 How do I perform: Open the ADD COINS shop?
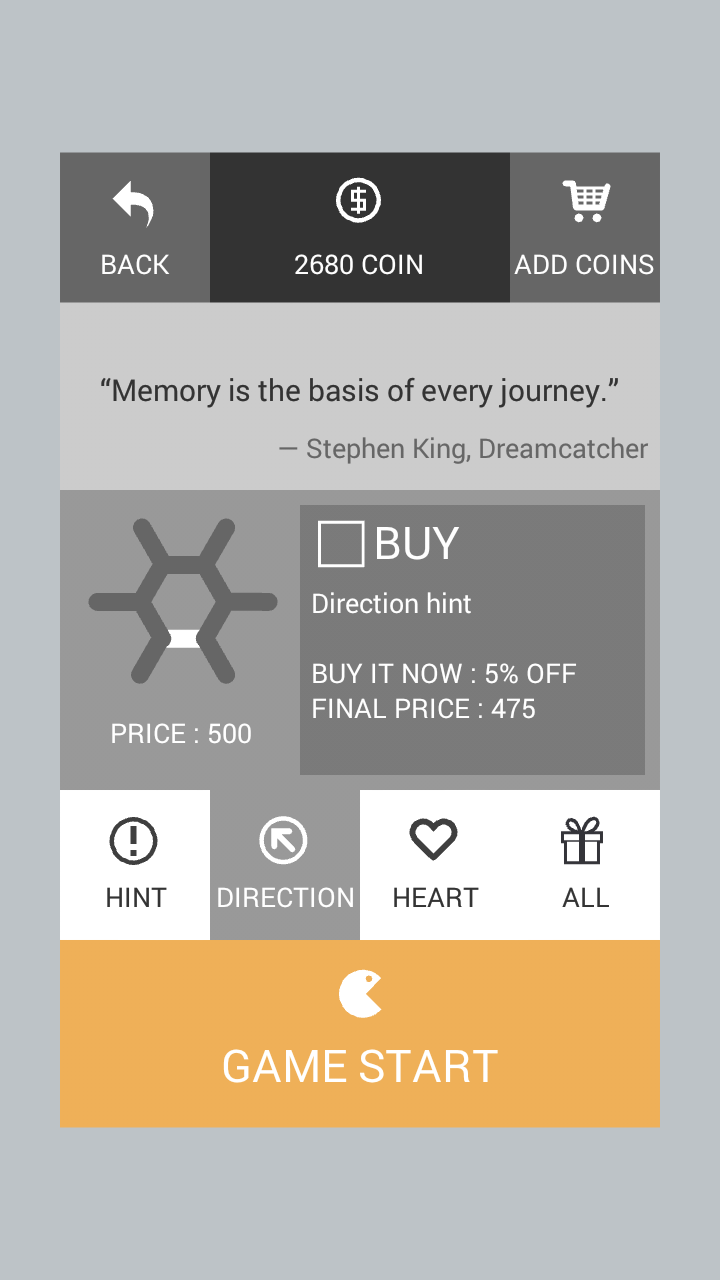point(585,228)
